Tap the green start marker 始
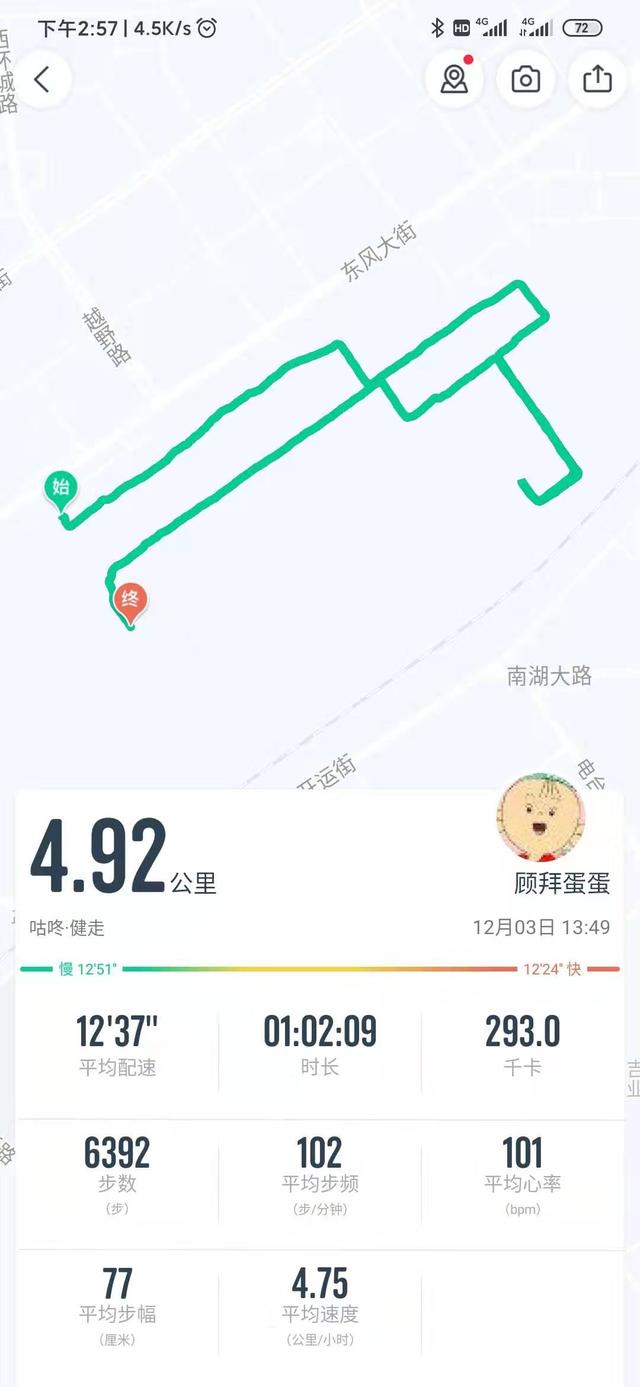This screenshot has height=1387, width=640. (x=61, y=491)
